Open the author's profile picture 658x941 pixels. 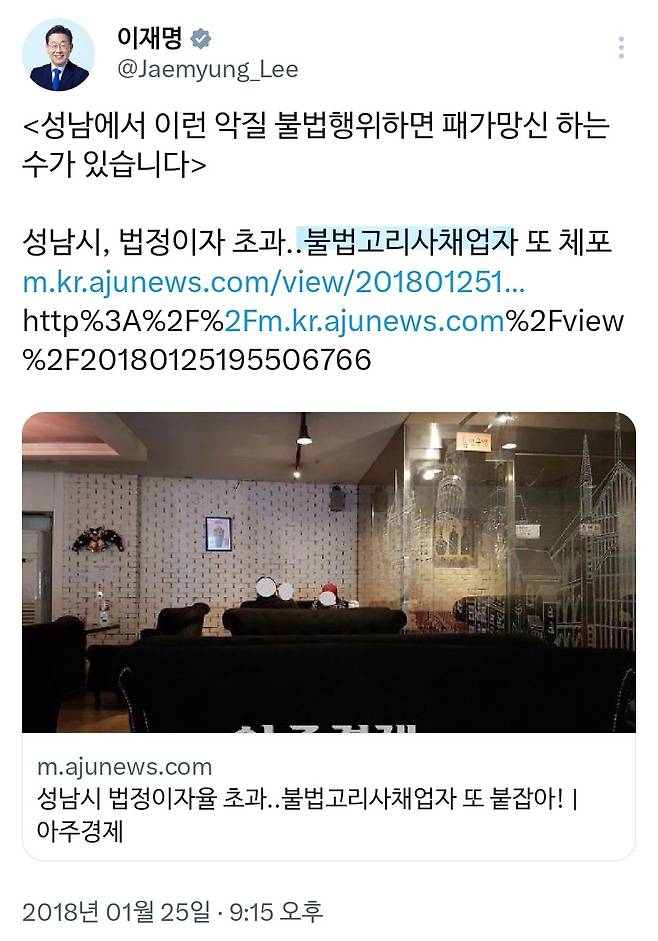(x=58, y=55)
